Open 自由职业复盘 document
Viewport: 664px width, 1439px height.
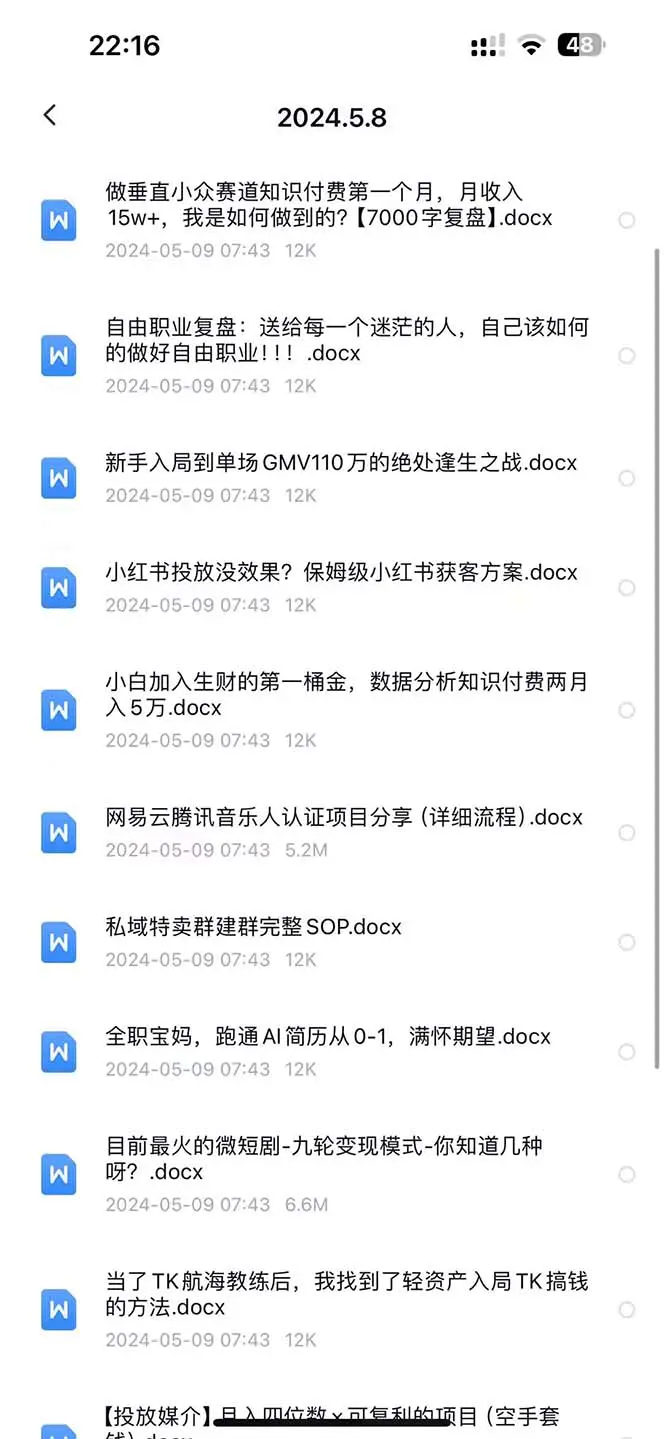tap(346, 340)
